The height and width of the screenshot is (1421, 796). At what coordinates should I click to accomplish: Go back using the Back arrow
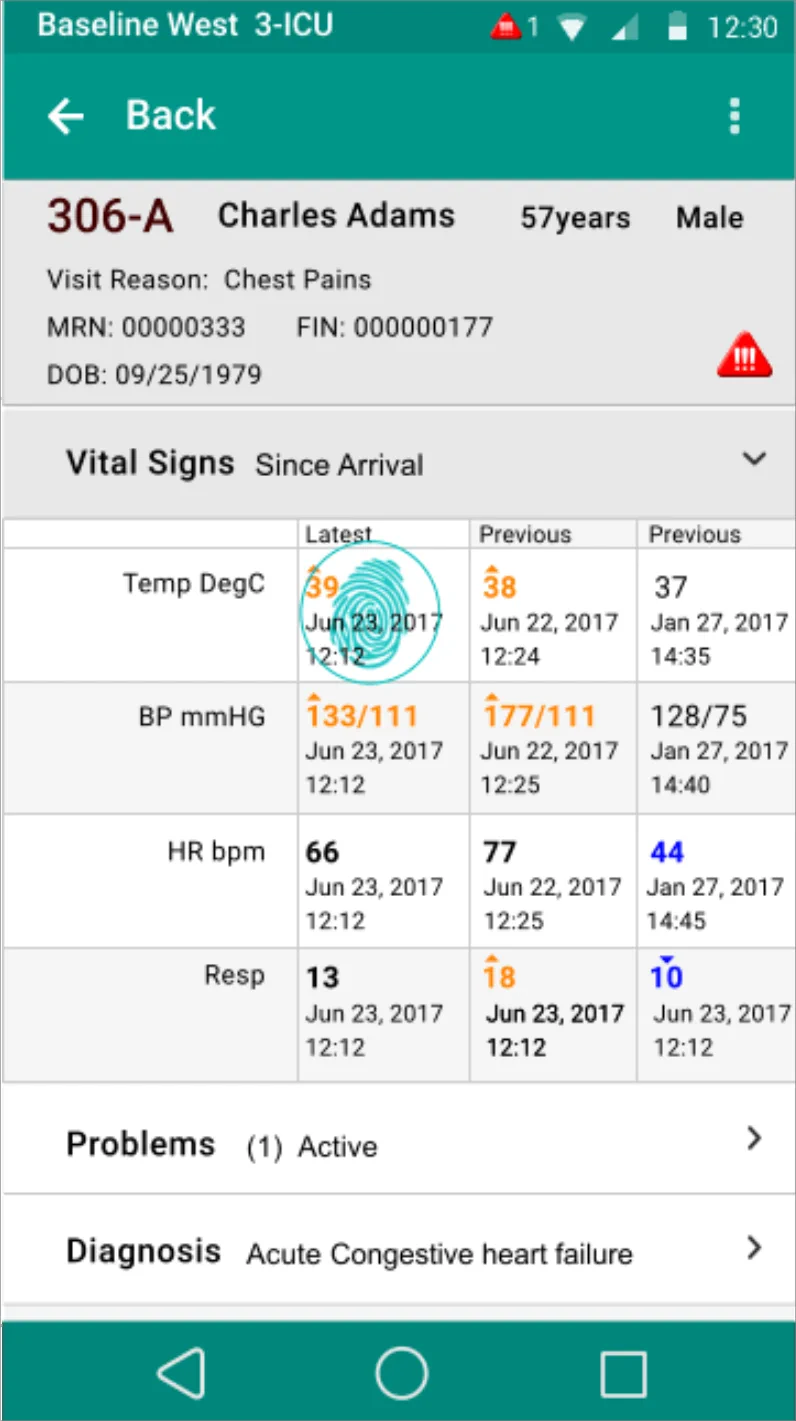66,117
